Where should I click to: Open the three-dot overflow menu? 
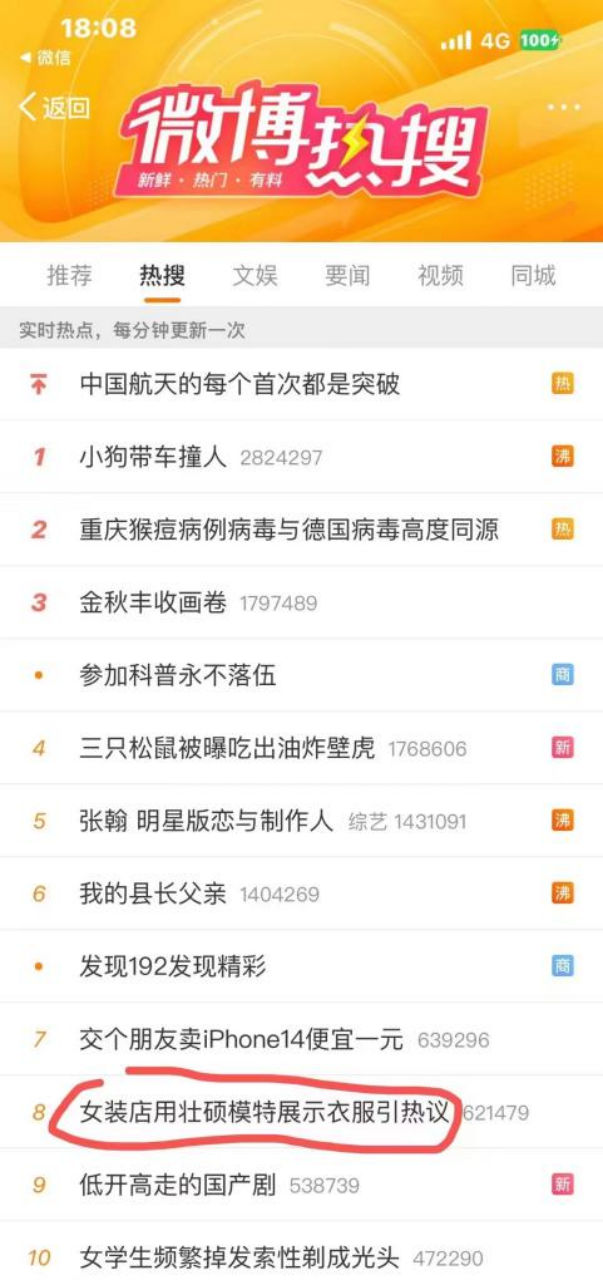pyautogui.click(x=563, y=107)
